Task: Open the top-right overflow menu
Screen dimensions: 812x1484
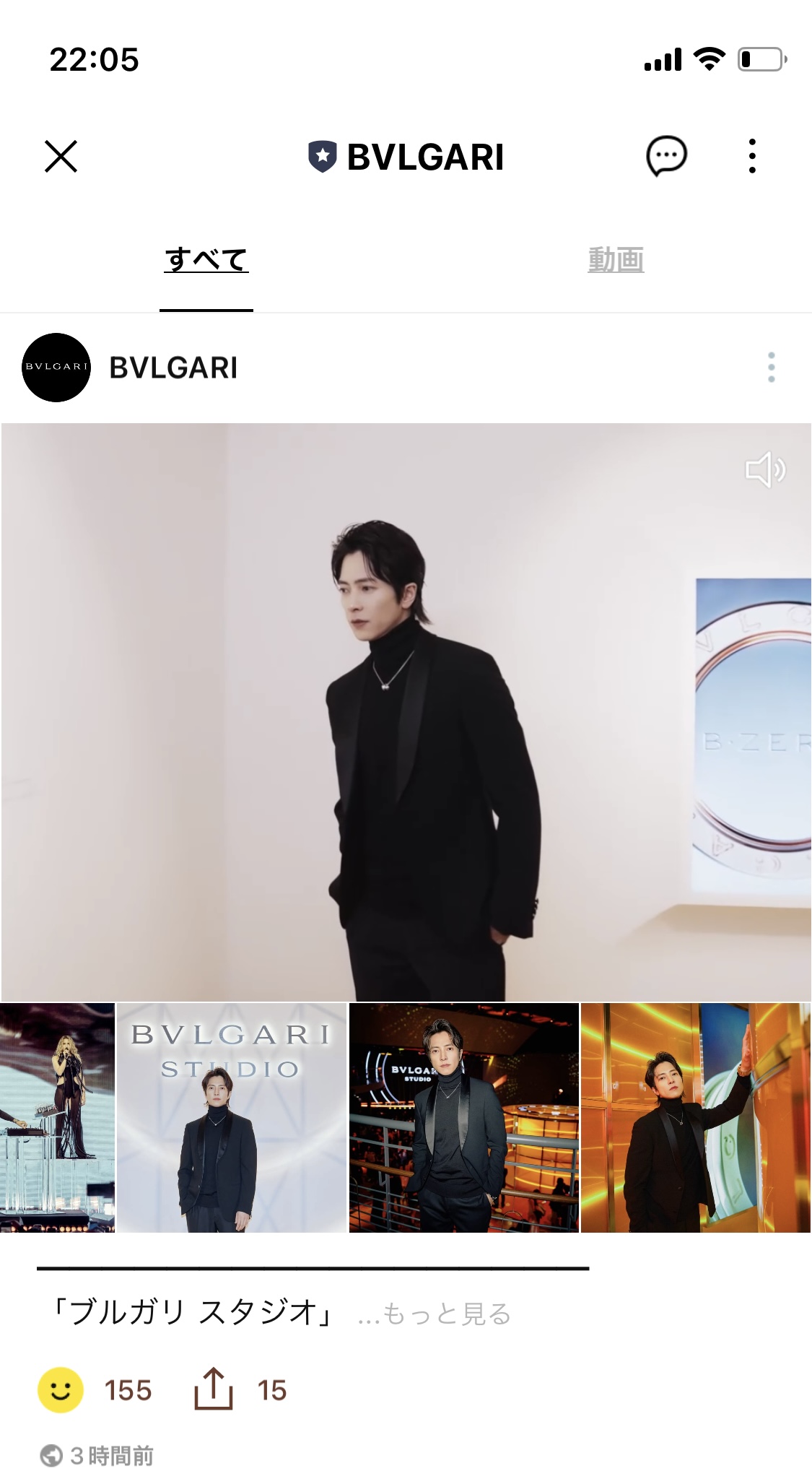Action: click(x=752, y=156)
